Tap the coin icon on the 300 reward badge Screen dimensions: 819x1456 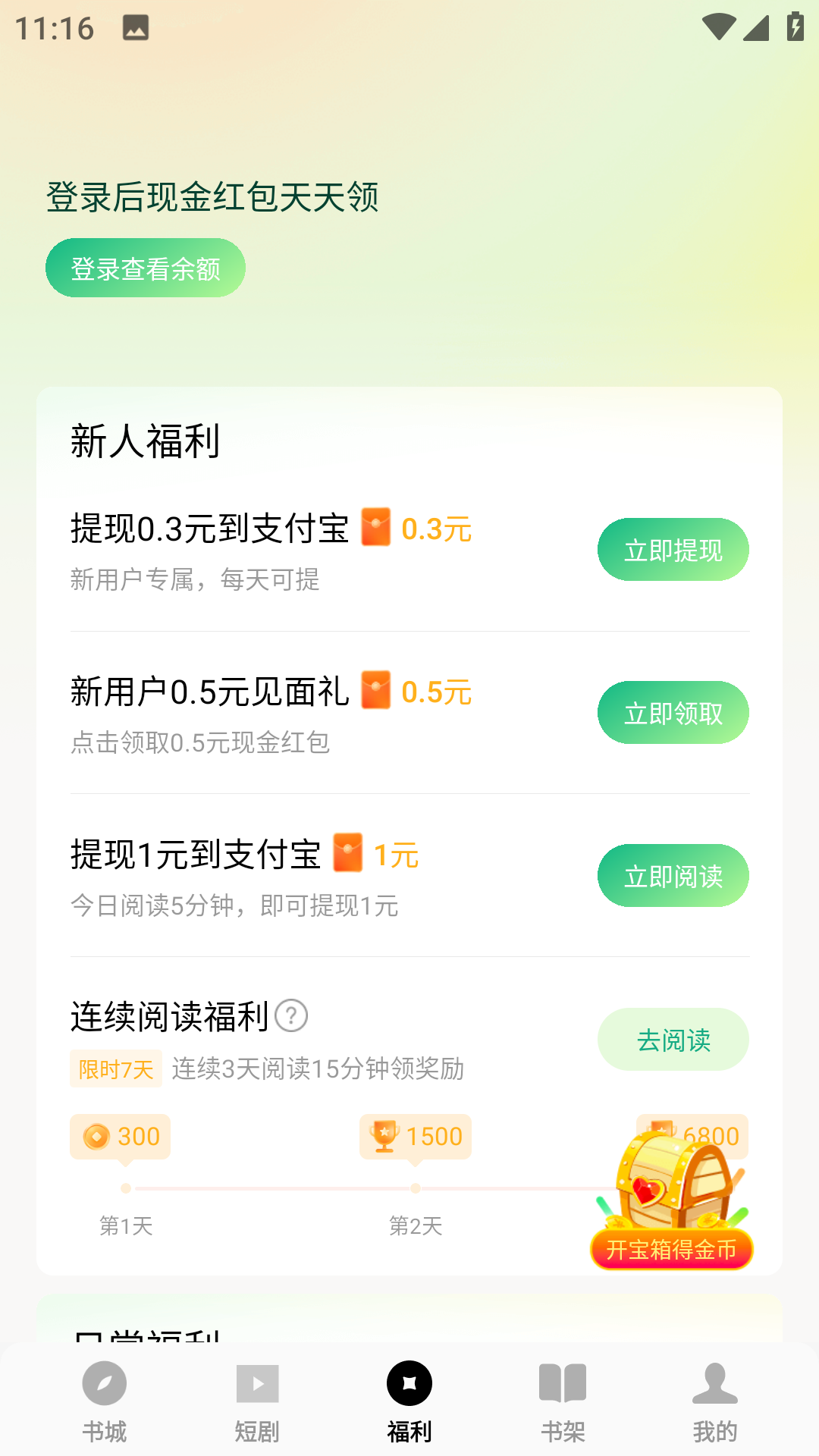coord(98,1136)
